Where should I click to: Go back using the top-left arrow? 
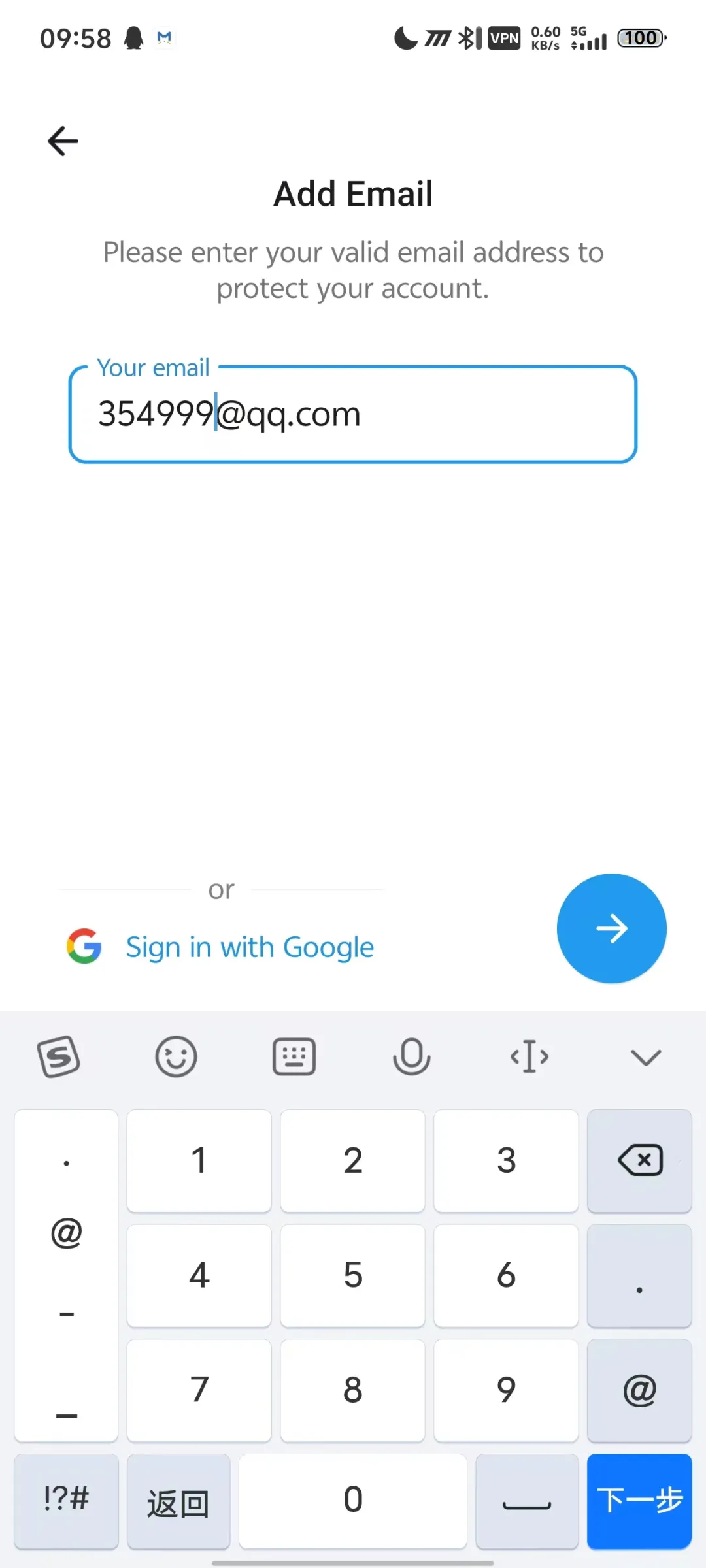point(63,141)
